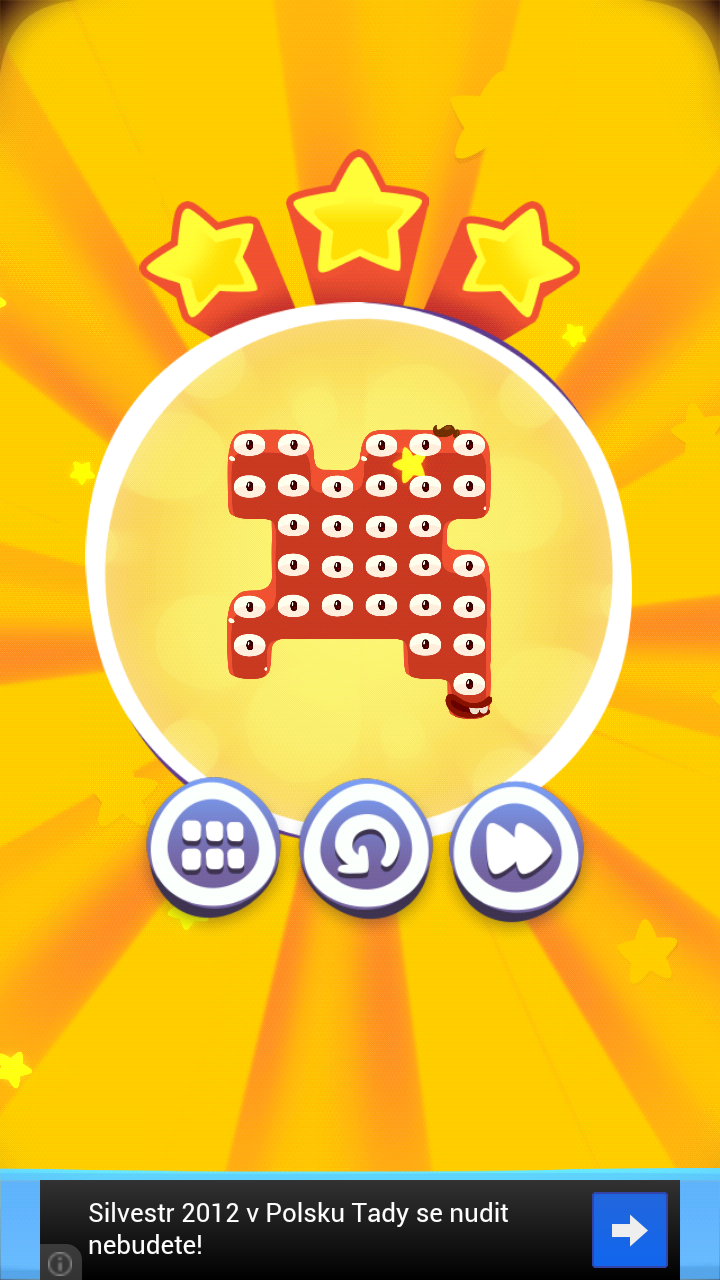Open the Silvestr 2012 ad arrow
720x1280 pixels.
click(629, 1229)
